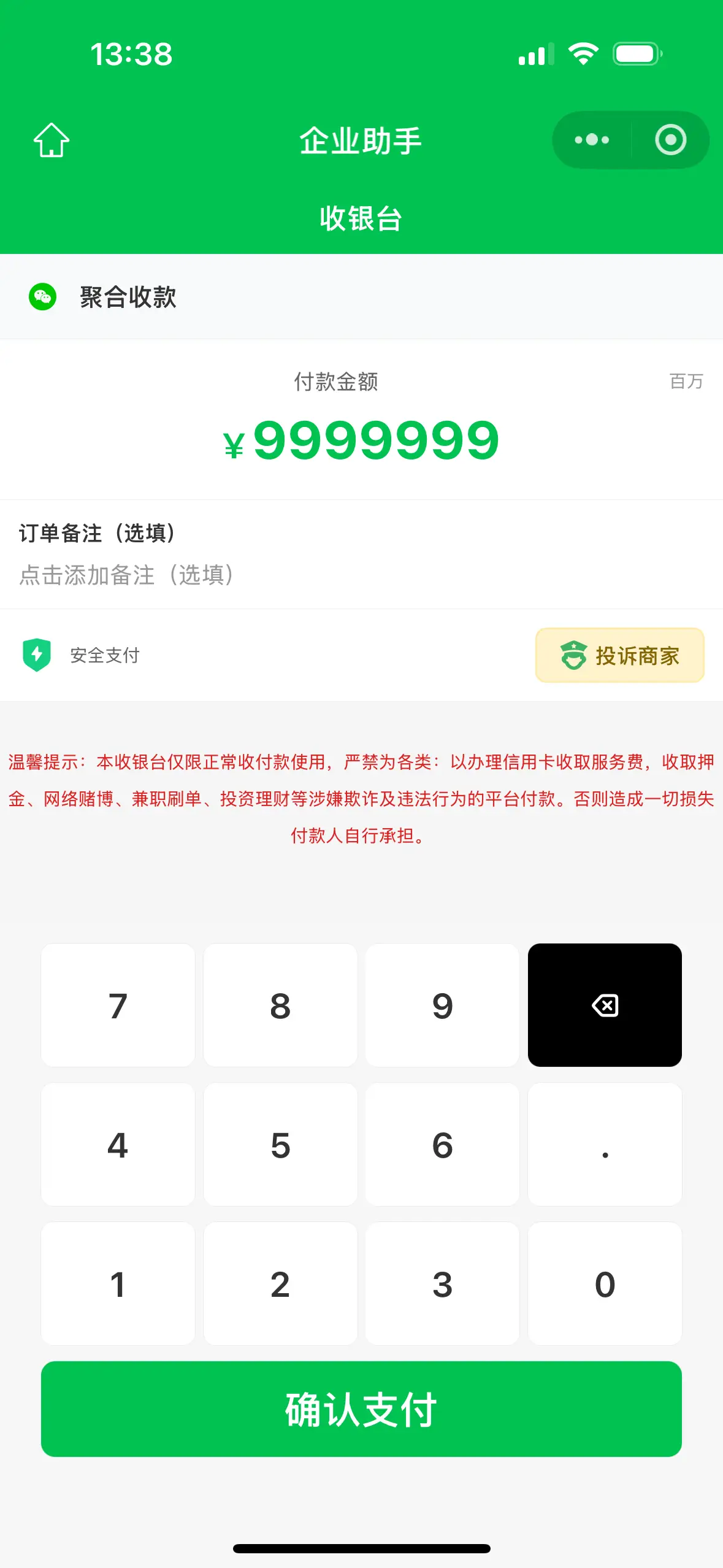
Task: Go to the mini program home
Action: point(52,140)
